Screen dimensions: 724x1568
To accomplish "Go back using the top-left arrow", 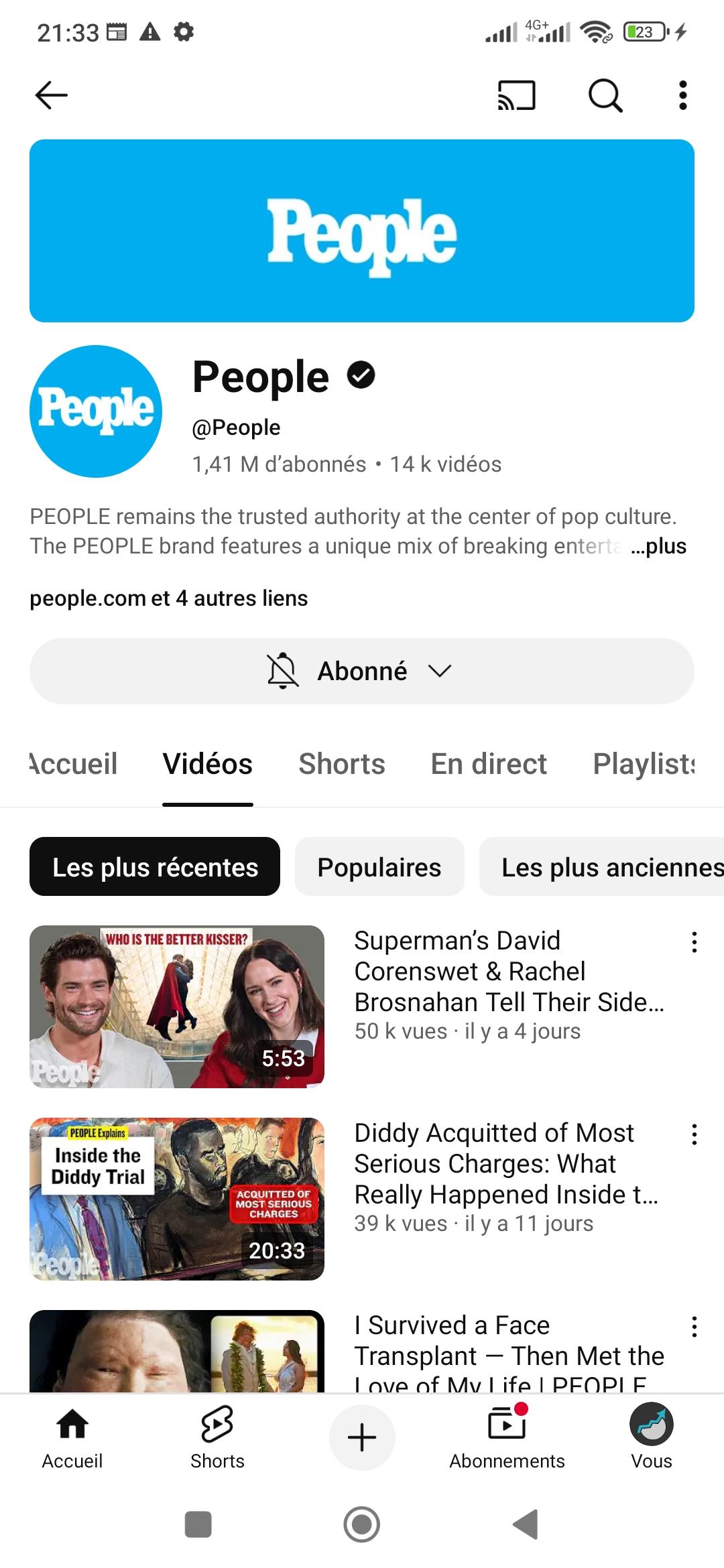I will [52, 95].
